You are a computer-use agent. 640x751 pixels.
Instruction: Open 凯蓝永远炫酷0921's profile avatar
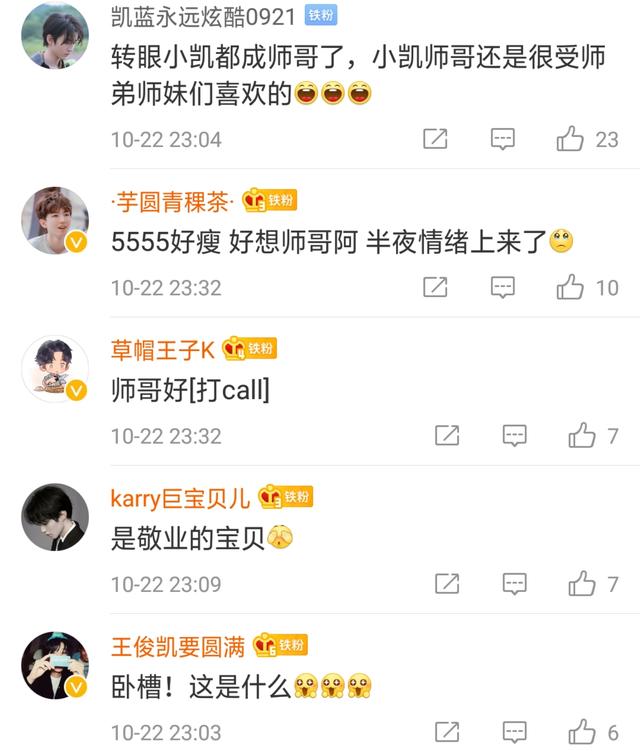pyautogui.click(x=55, y=36)
